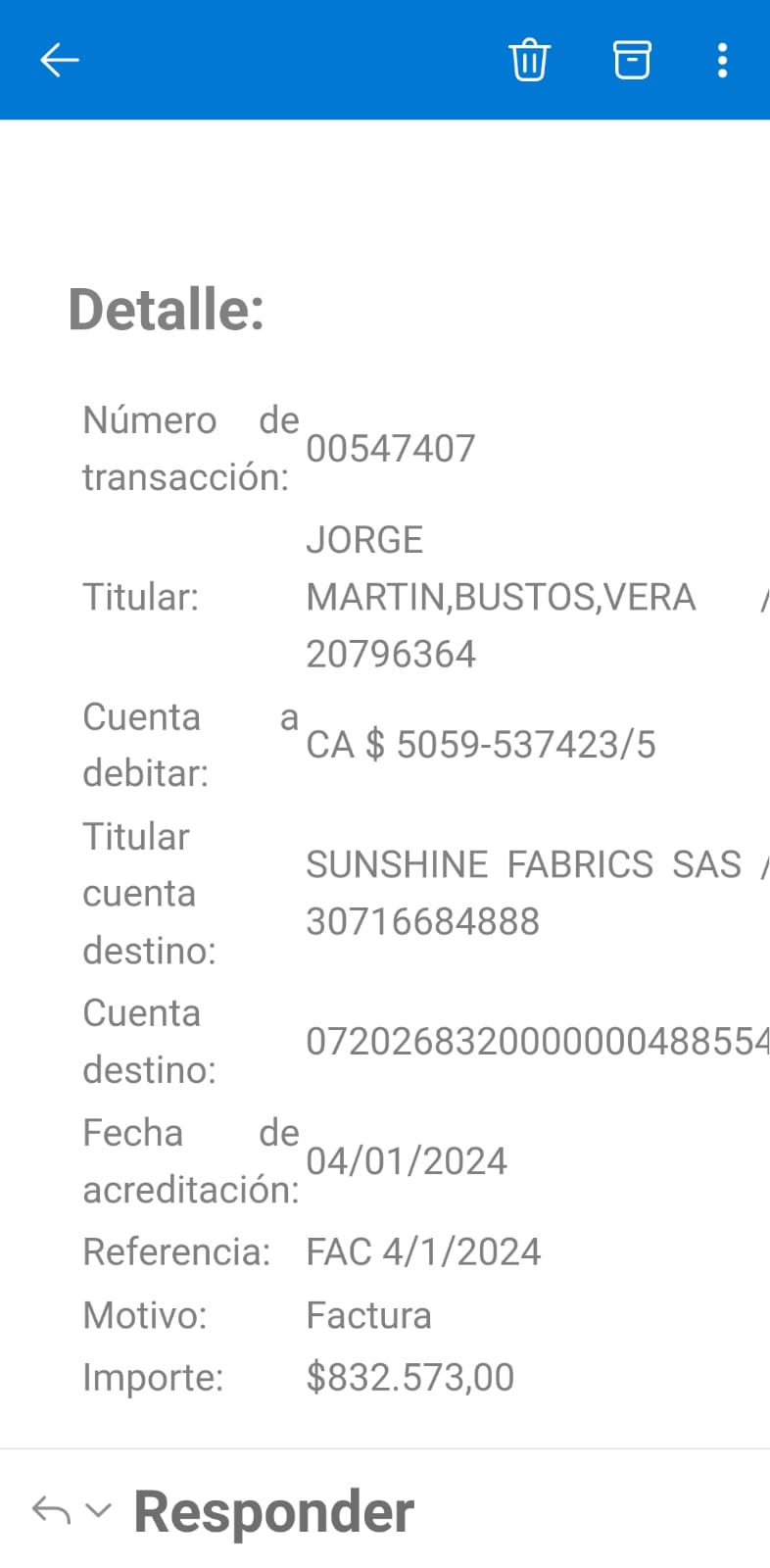The width and height of the screenshot is (770, 1568).
Task: Open the three-dot overflow menu
Action: click(x=722, y=61)
